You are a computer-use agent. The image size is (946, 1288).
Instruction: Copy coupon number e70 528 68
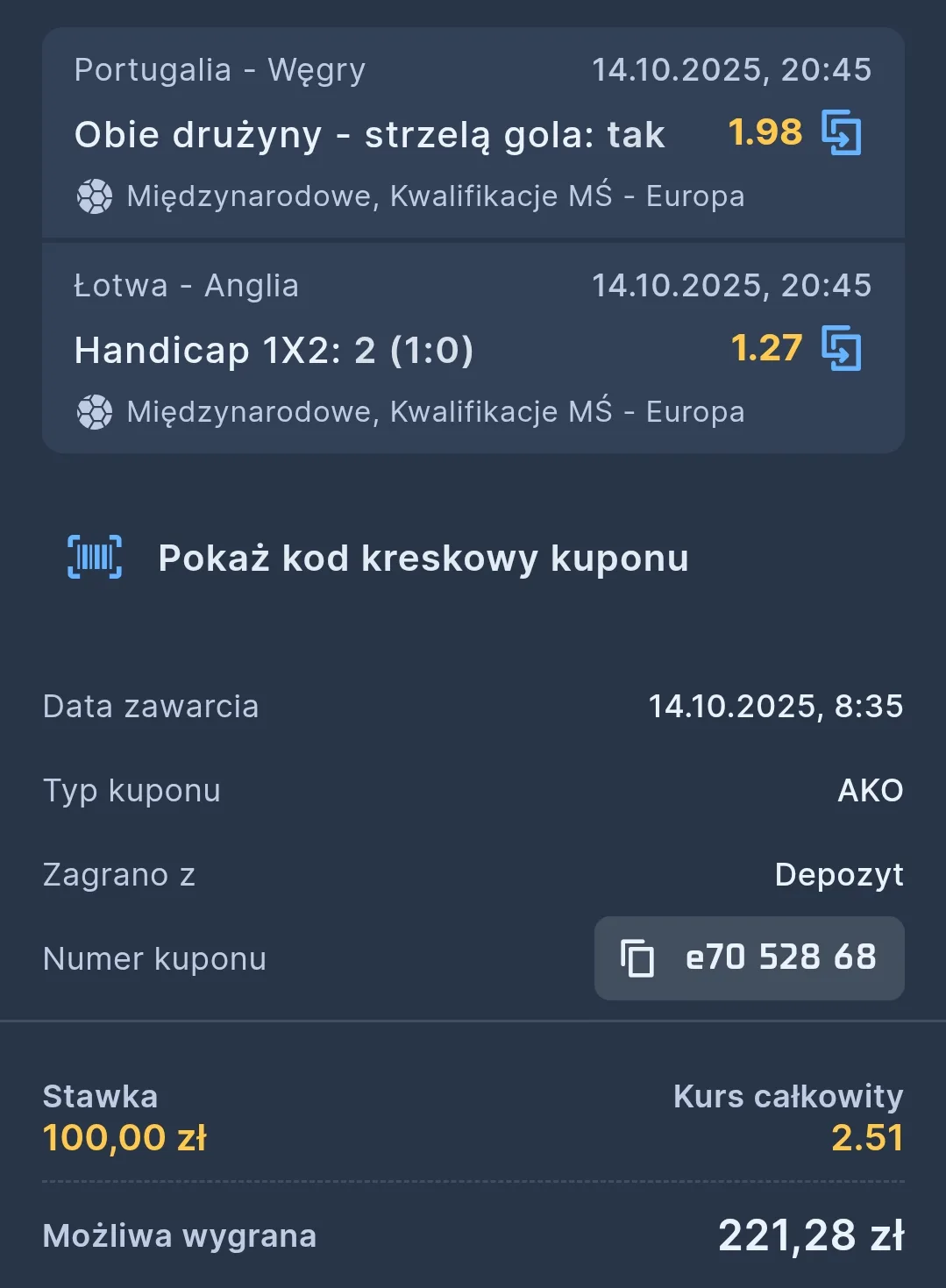click(x=749, y=957)
